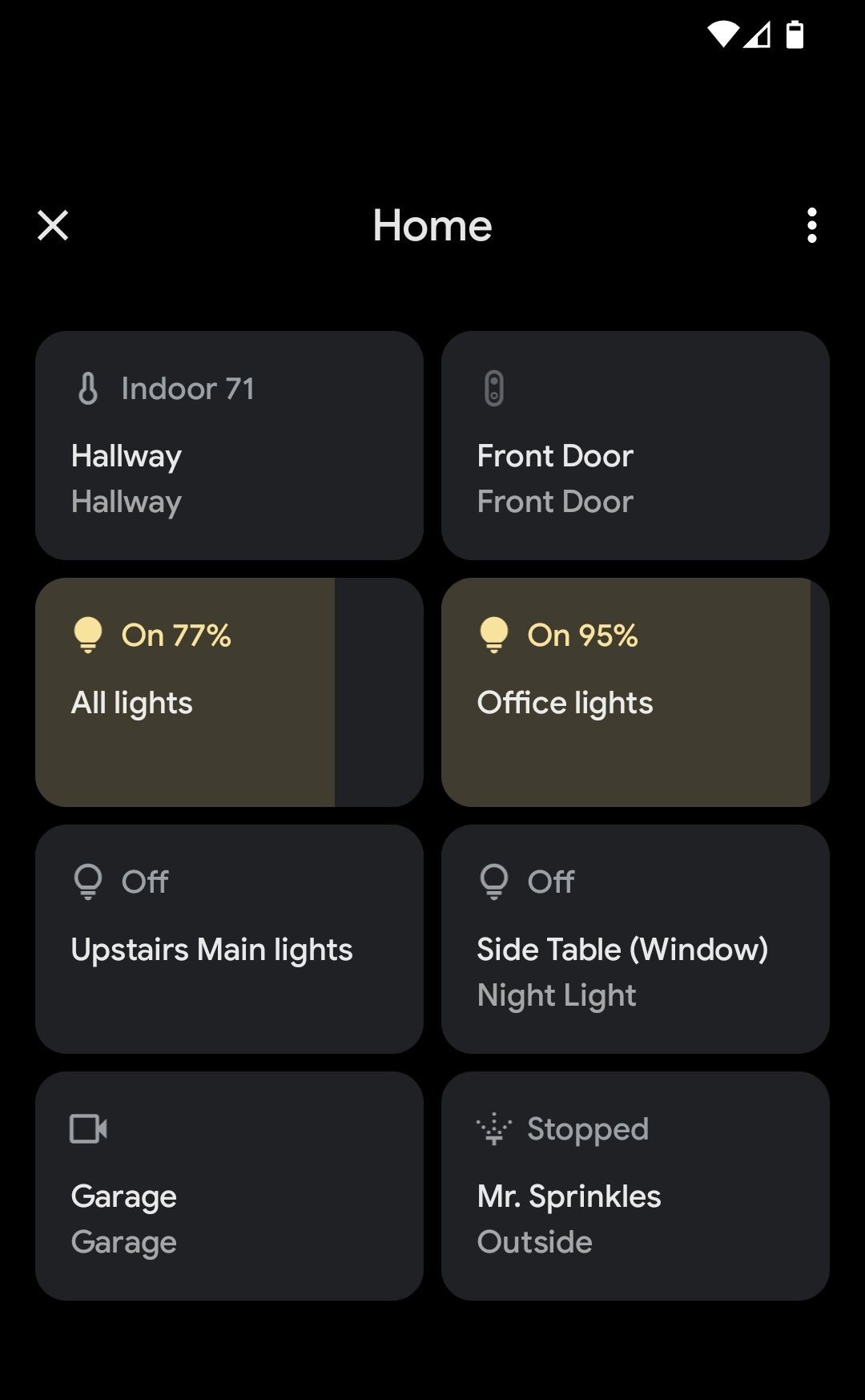Open the overflow menu
This screenshot has height=1400, width=865.
pos(811,225)
